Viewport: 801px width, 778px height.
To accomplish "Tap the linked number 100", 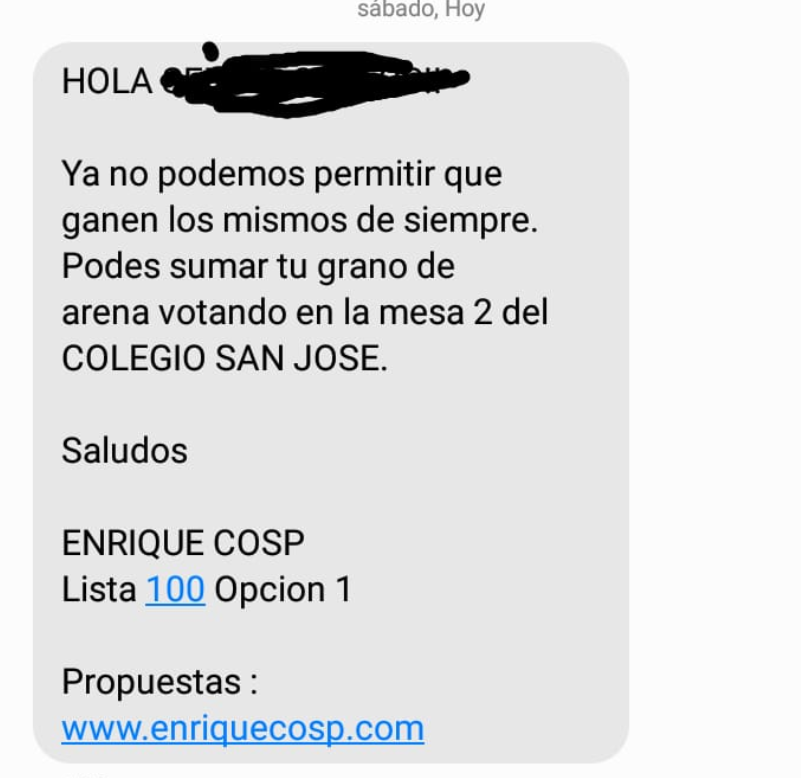I will pyautogui.click(x=175, y=590).
